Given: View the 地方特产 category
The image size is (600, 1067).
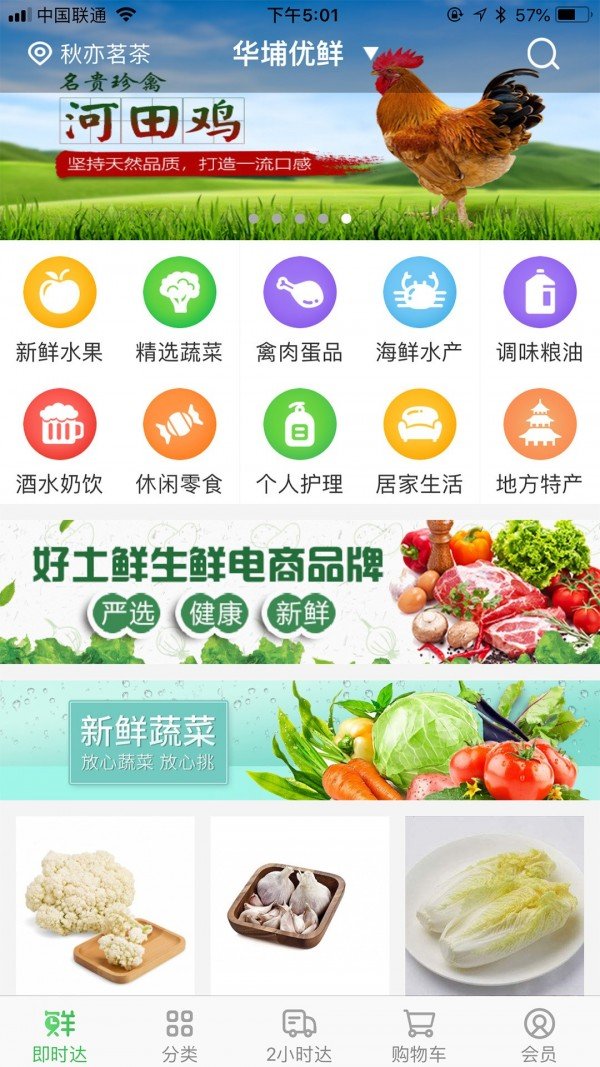Looking at the screenshot, I should point(539,441).
